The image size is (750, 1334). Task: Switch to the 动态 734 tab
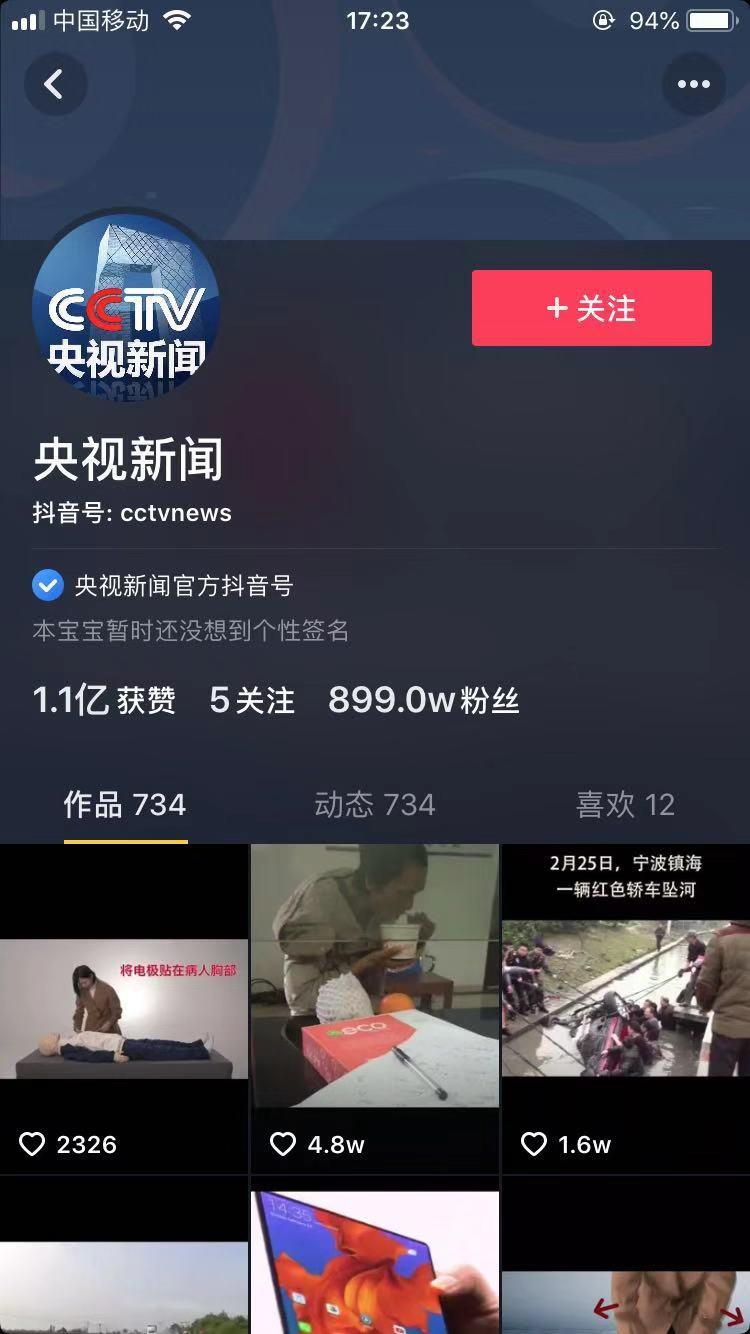(375, 805)
